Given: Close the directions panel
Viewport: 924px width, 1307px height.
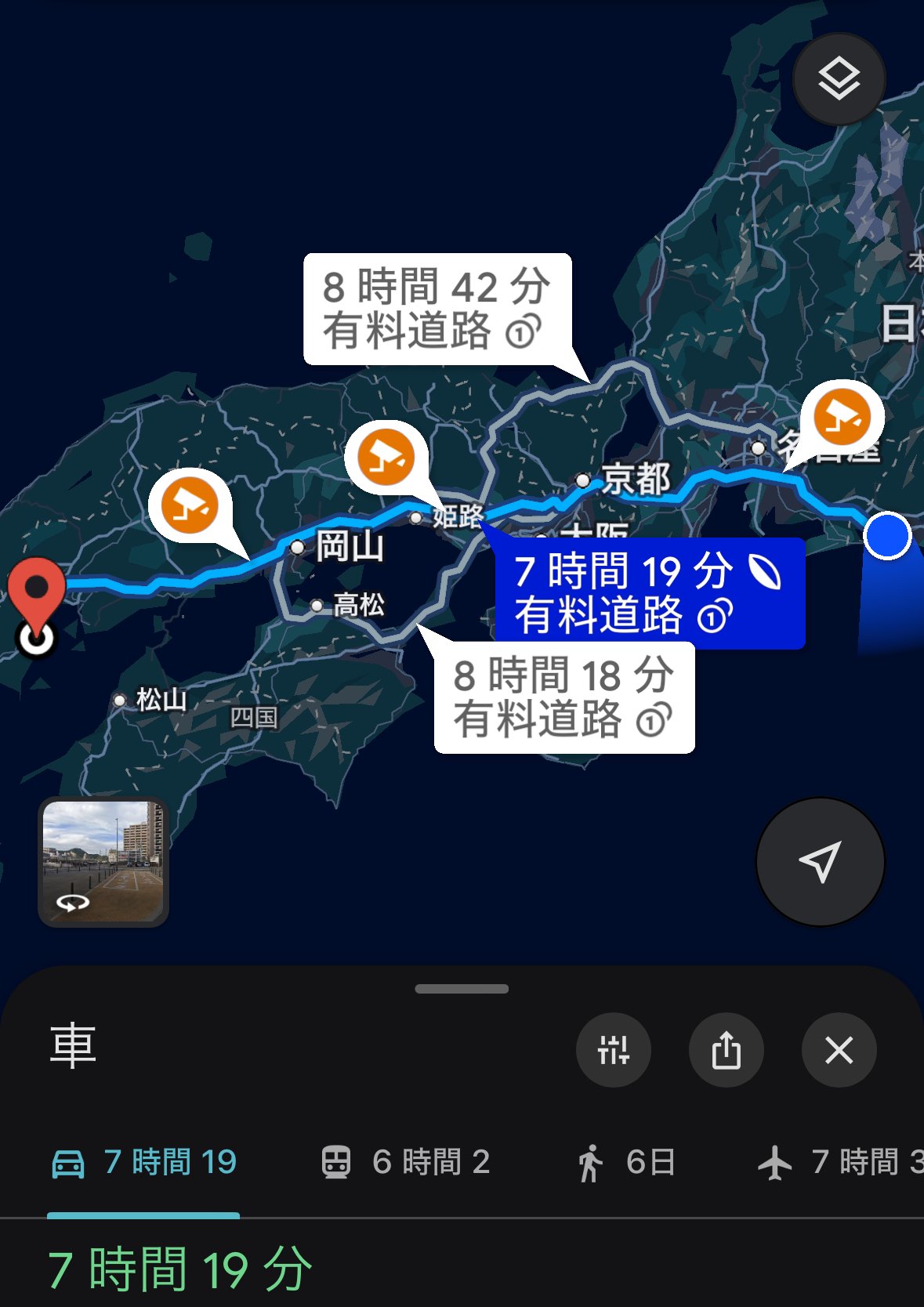Looking at the screenshot, I should pos(839,1050).
